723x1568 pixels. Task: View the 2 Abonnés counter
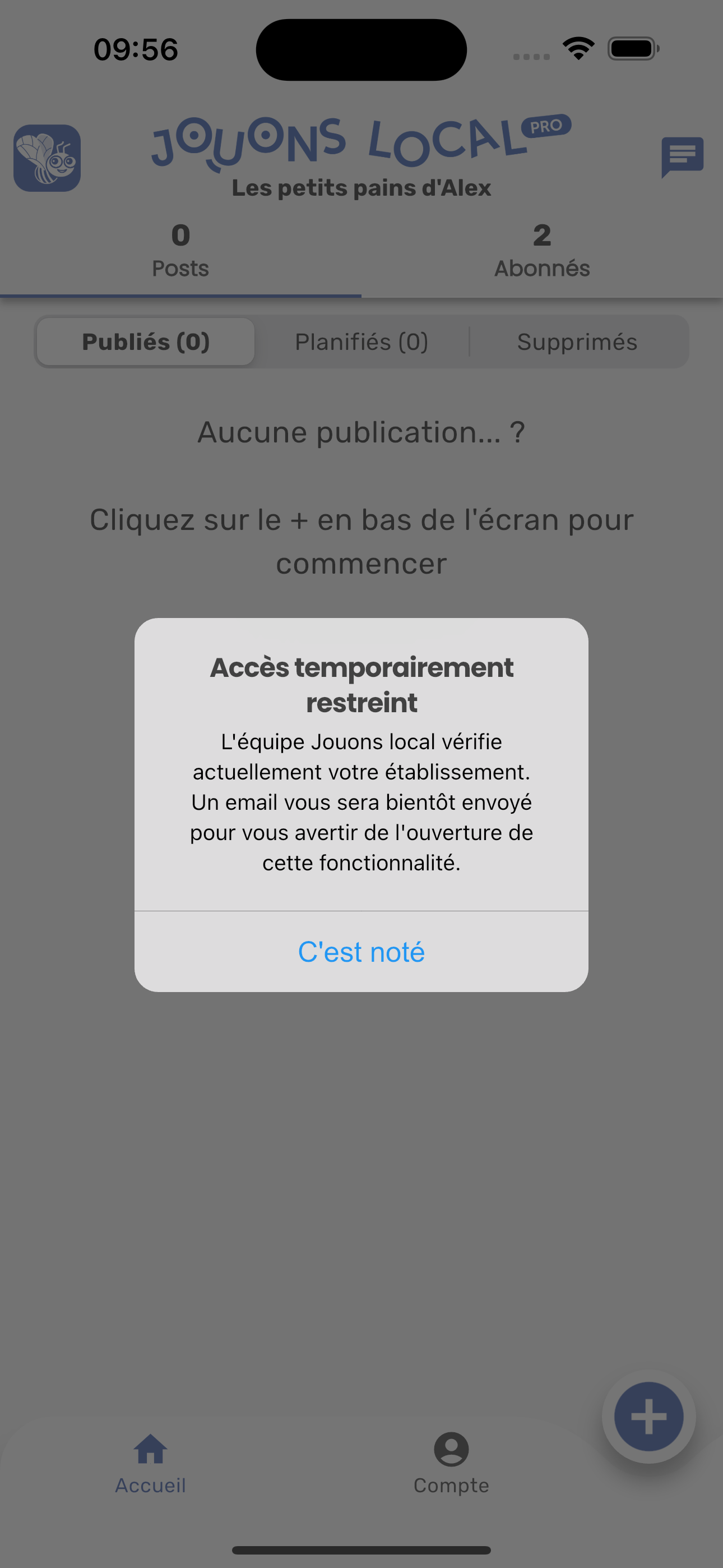click(541, 248)
